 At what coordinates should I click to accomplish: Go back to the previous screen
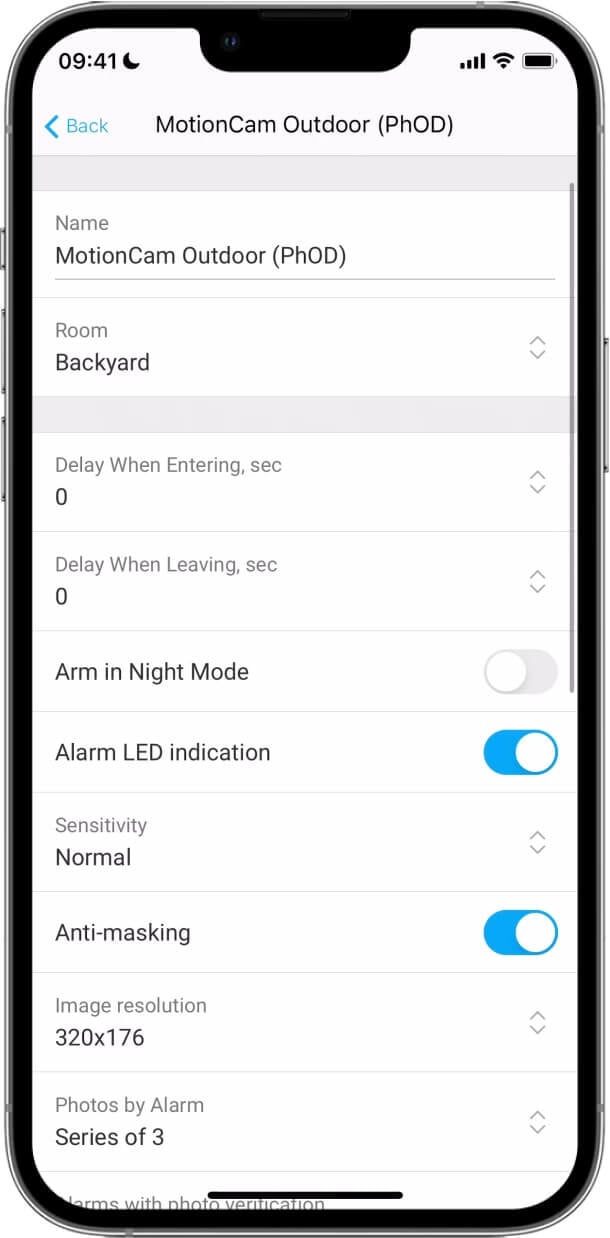point(76,126)
